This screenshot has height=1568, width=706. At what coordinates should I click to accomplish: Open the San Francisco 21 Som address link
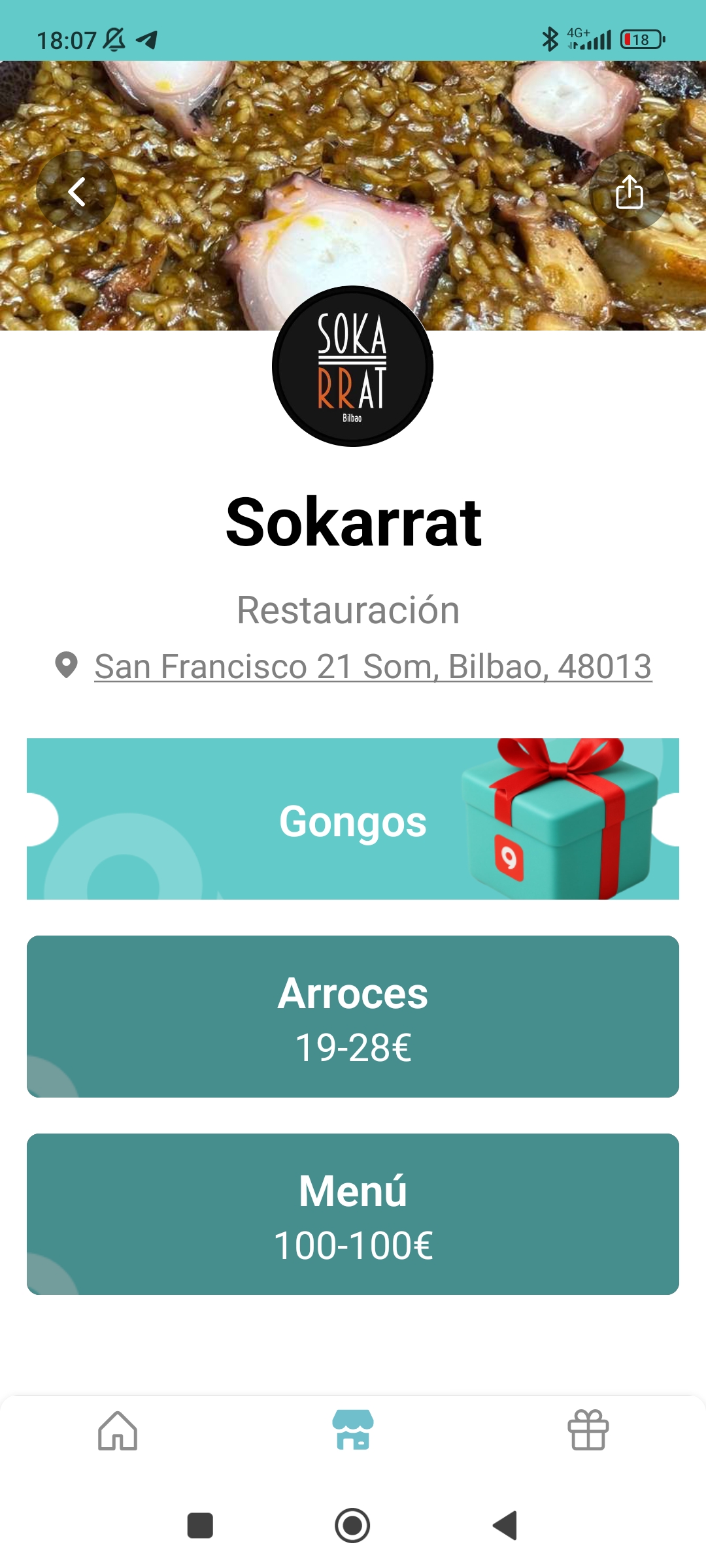click(373, 666)
